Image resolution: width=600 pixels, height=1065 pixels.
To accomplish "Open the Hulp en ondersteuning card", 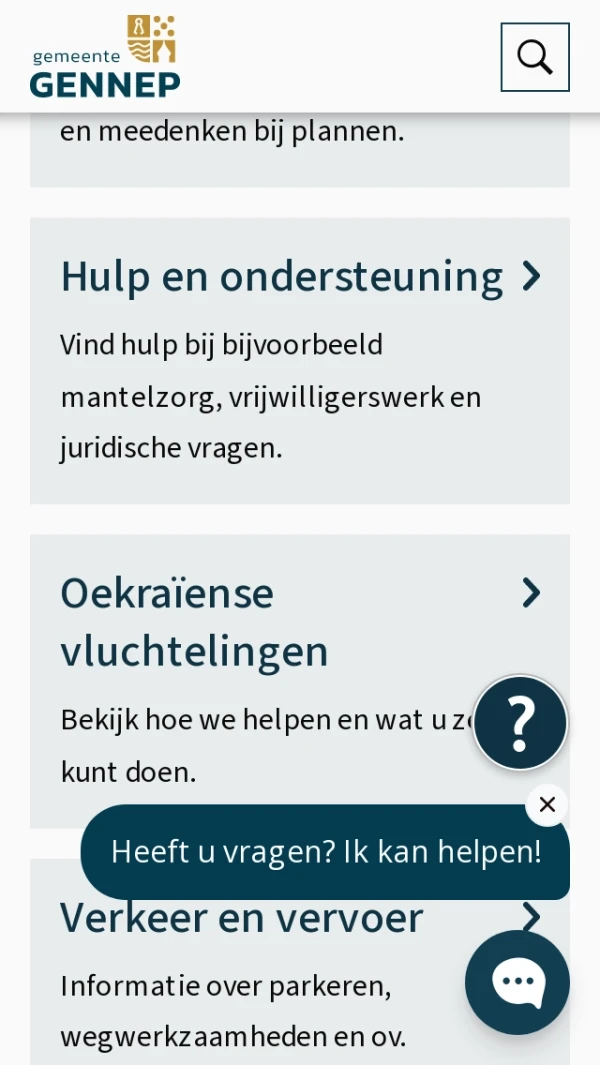I will point(282,276).
